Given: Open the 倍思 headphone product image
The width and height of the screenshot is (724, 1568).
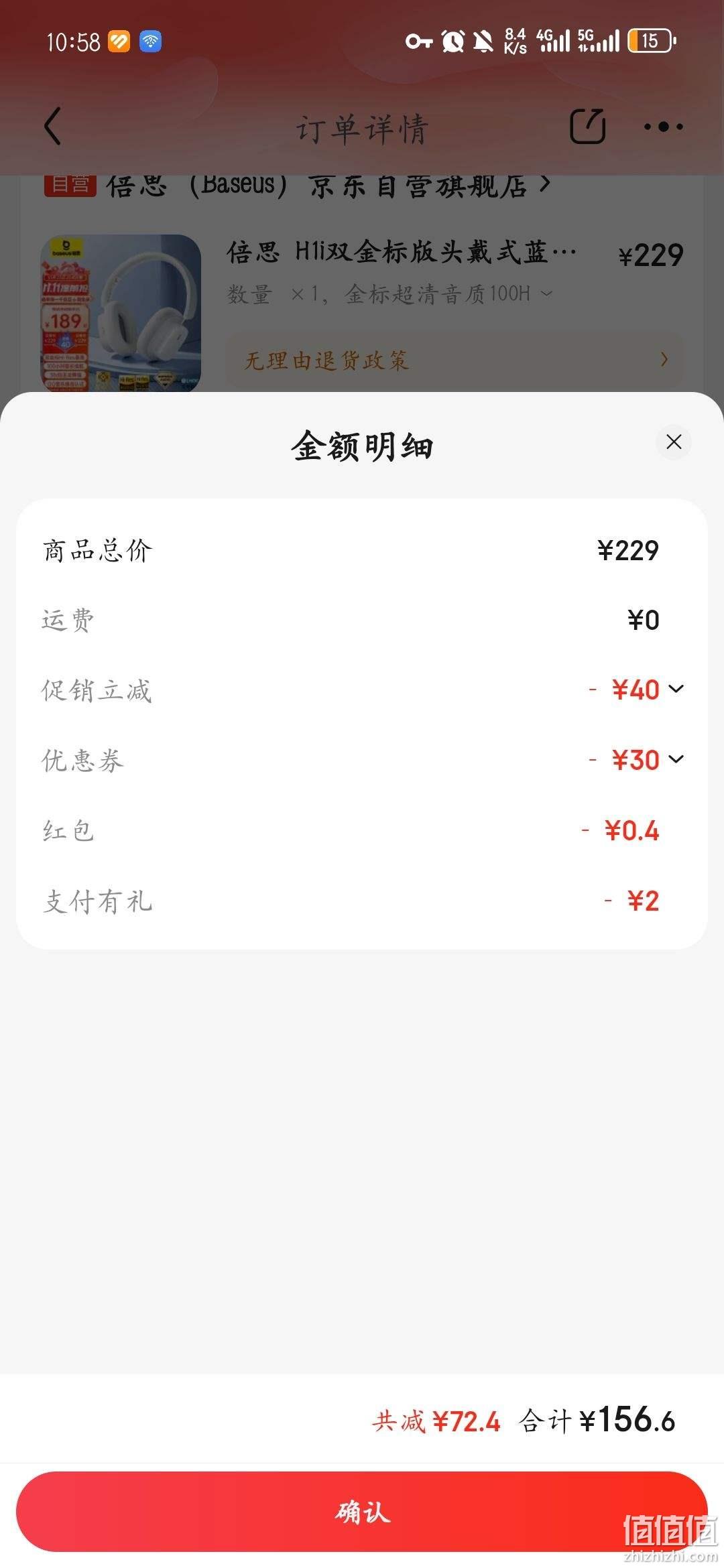Looking at the screenshot, I should 121,314.
